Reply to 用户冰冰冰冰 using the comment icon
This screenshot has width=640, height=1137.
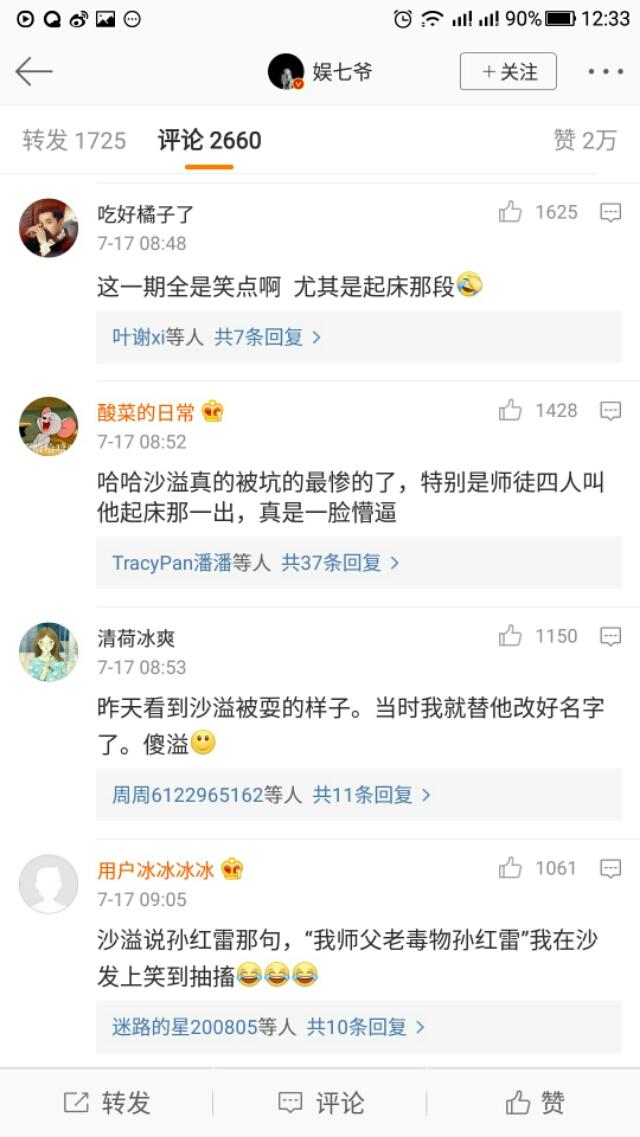[610, 868]
